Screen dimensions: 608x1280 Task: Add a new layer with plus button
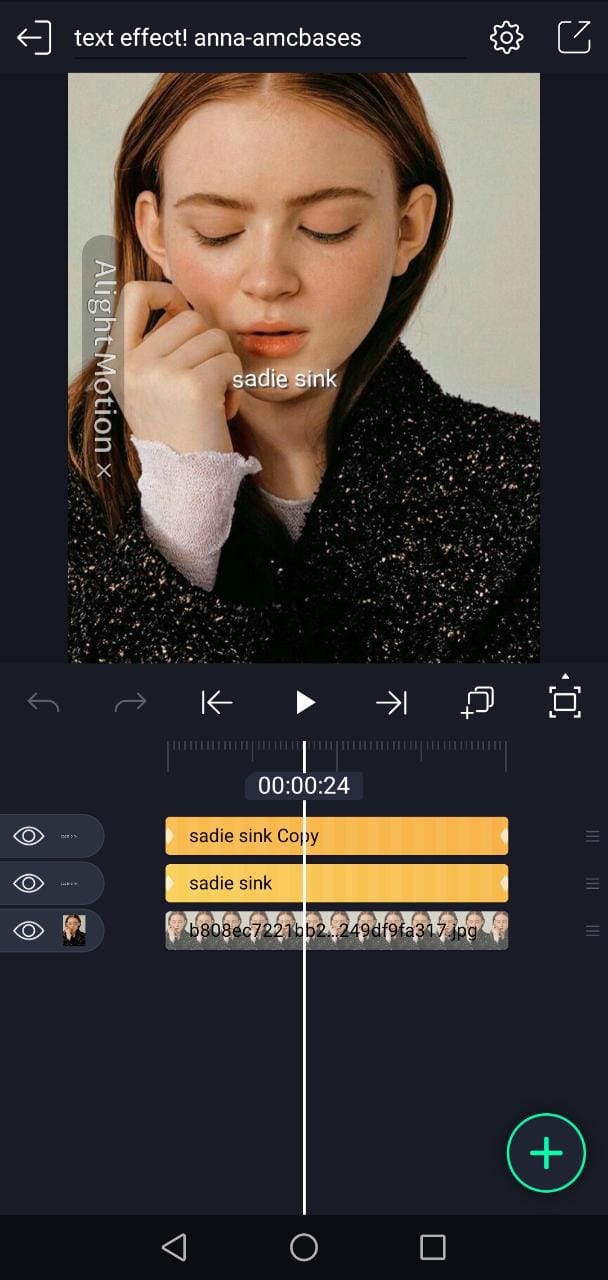[546, 1153]
